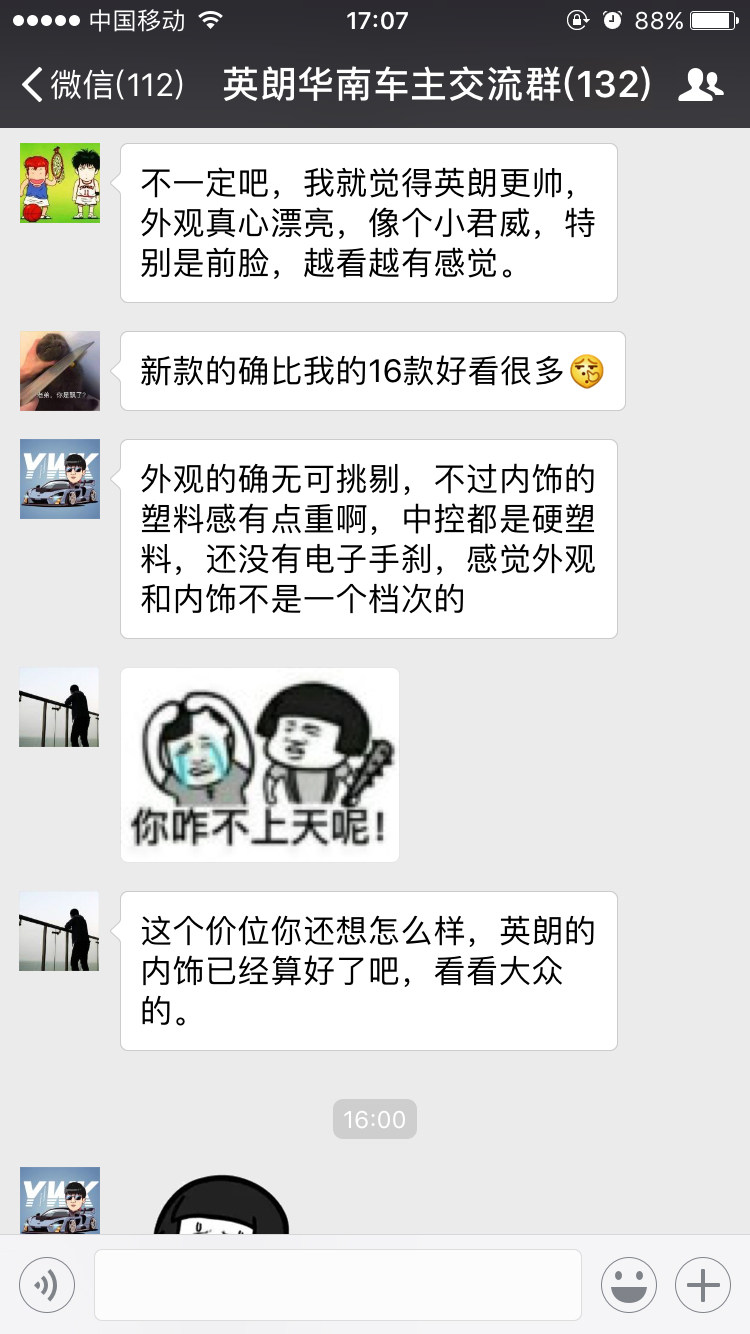Tap the avatar next to 新款的确比我的16款 message

(60, 371)
